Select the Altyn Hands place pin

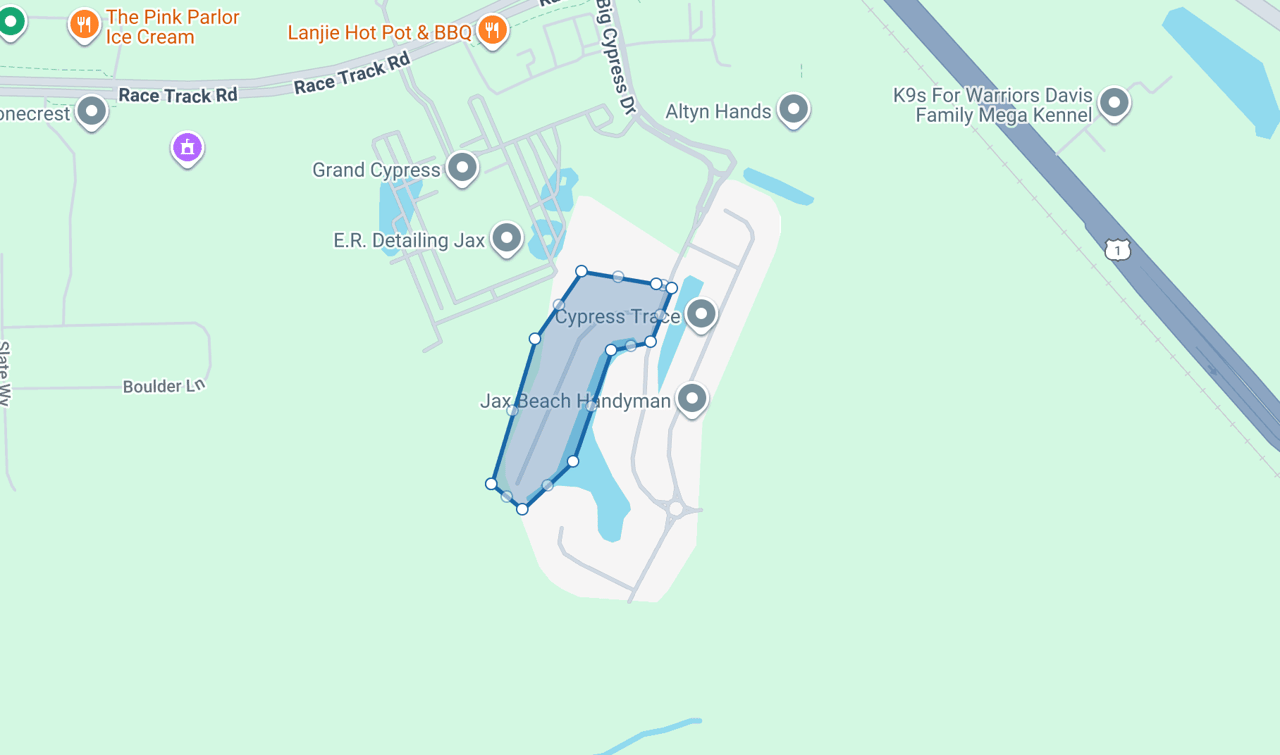793,109
